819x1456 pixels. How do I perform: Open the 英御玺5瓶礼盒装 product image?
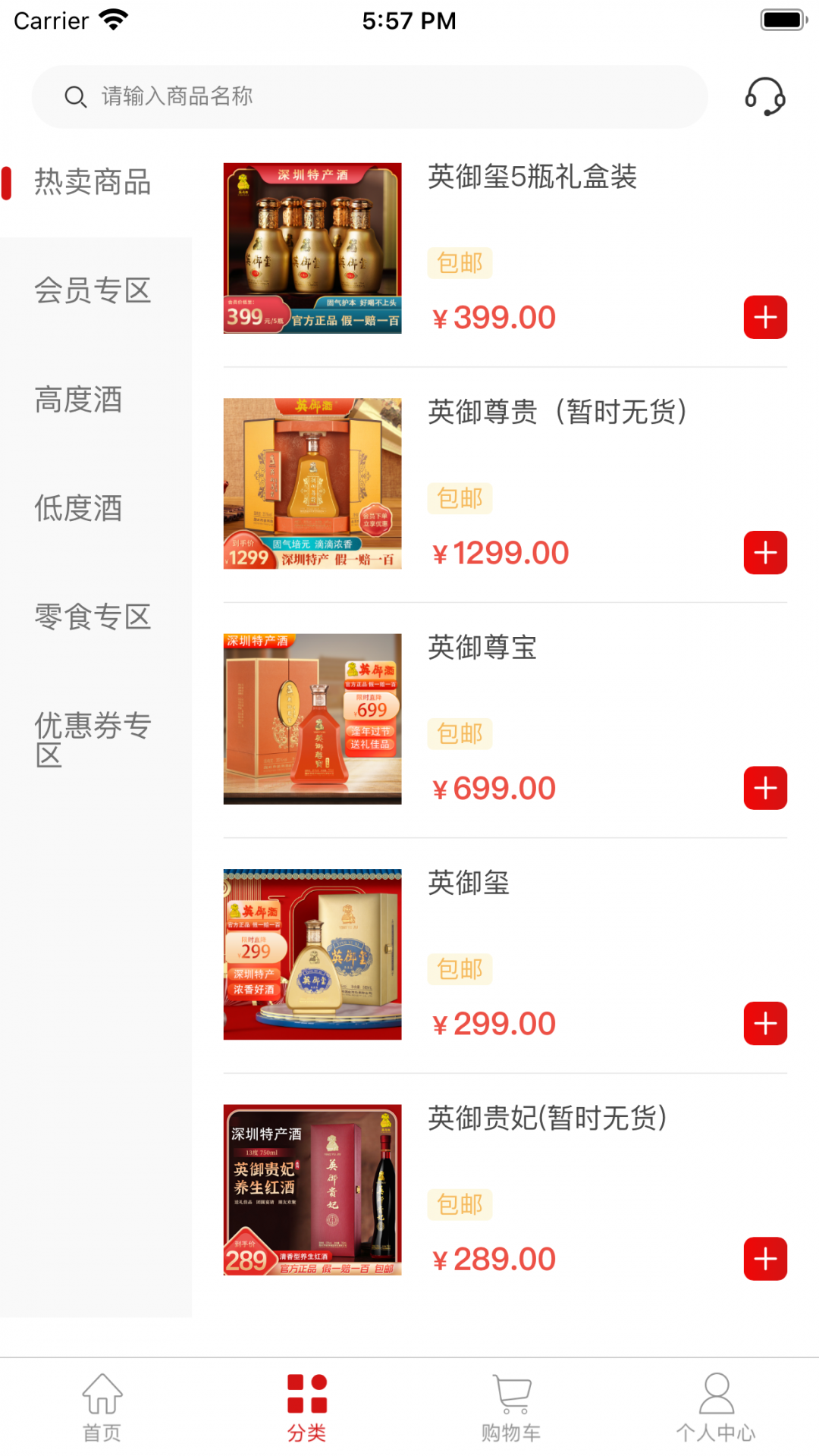(x=312, y=248)
